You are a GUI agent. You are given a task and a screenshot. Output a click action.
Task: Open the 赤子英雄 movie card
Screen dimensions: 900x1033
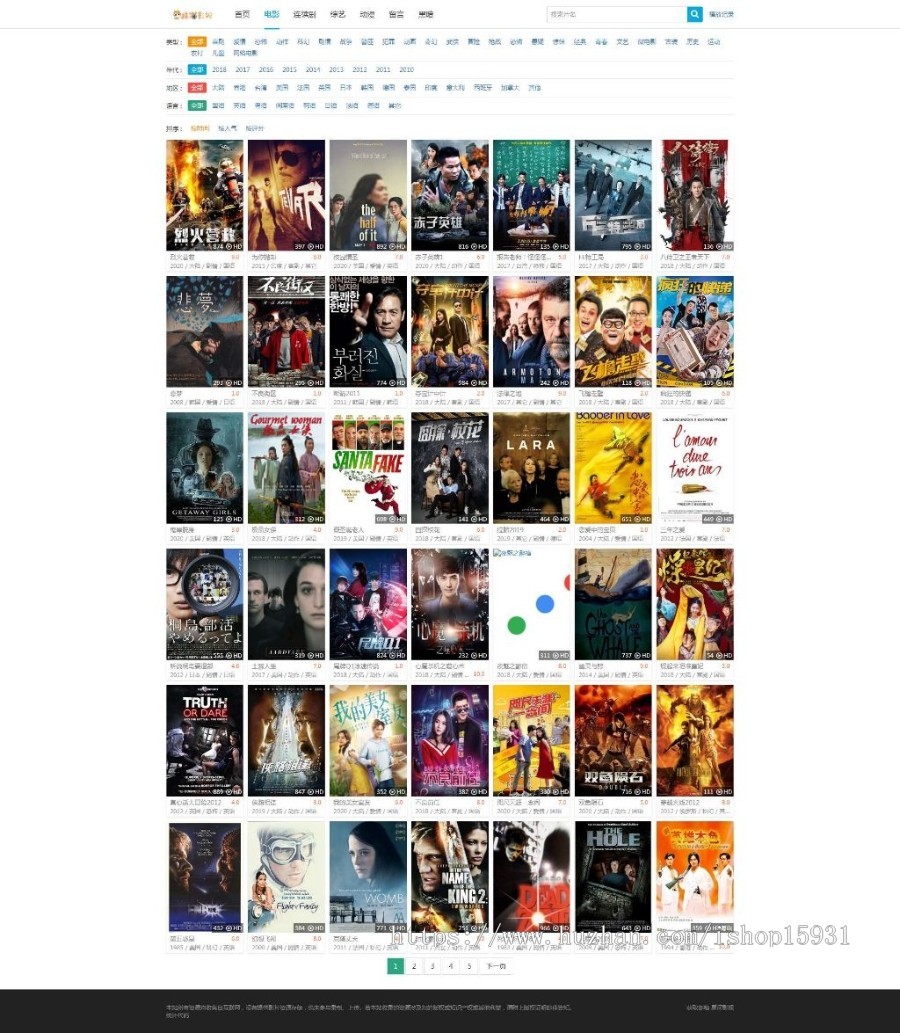(450, 195)
